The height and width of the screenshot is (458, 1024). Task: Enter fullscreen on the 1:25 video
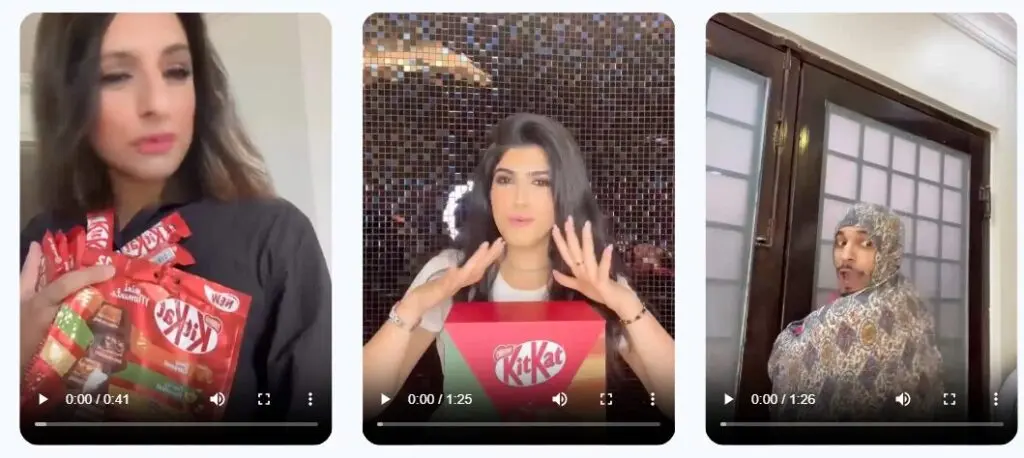coord(606,399)
